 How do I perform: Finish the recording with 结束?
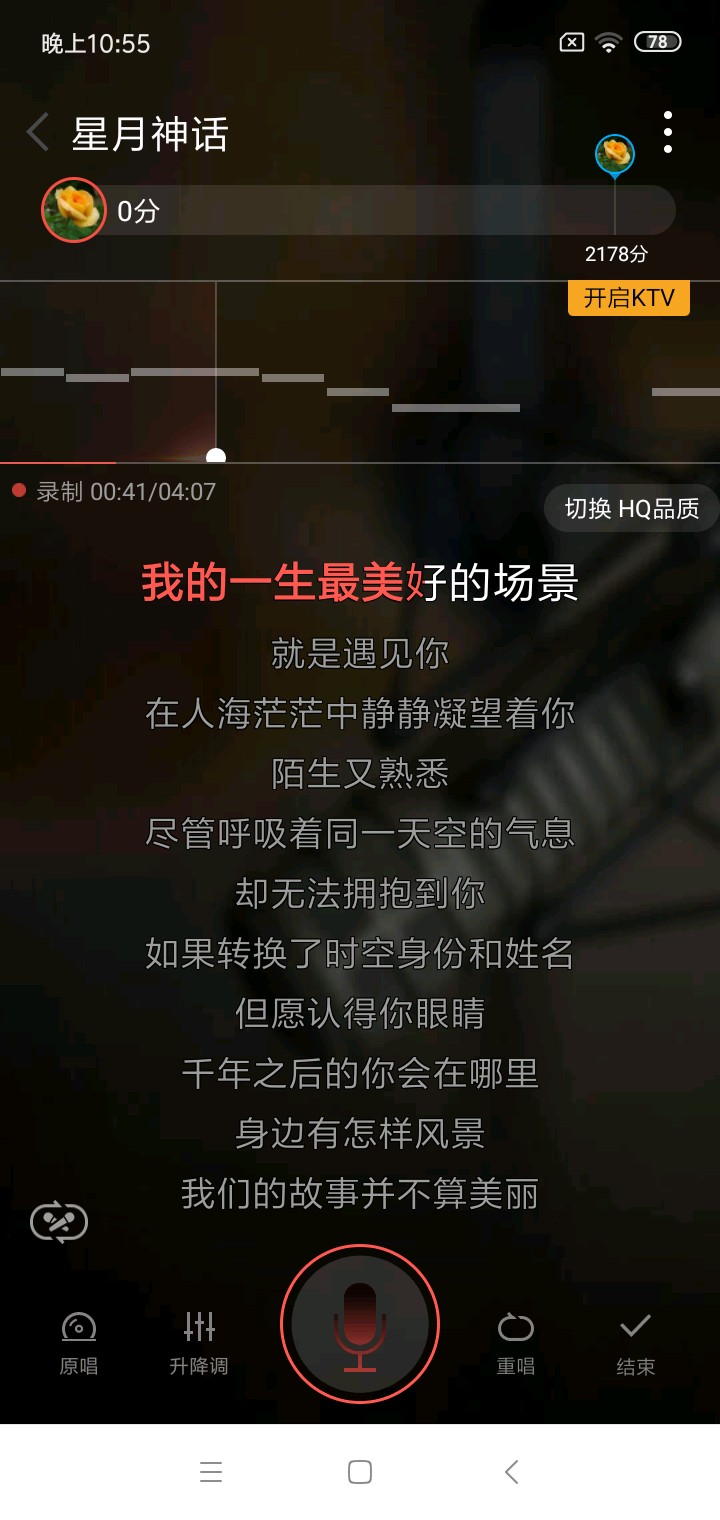635,1343
